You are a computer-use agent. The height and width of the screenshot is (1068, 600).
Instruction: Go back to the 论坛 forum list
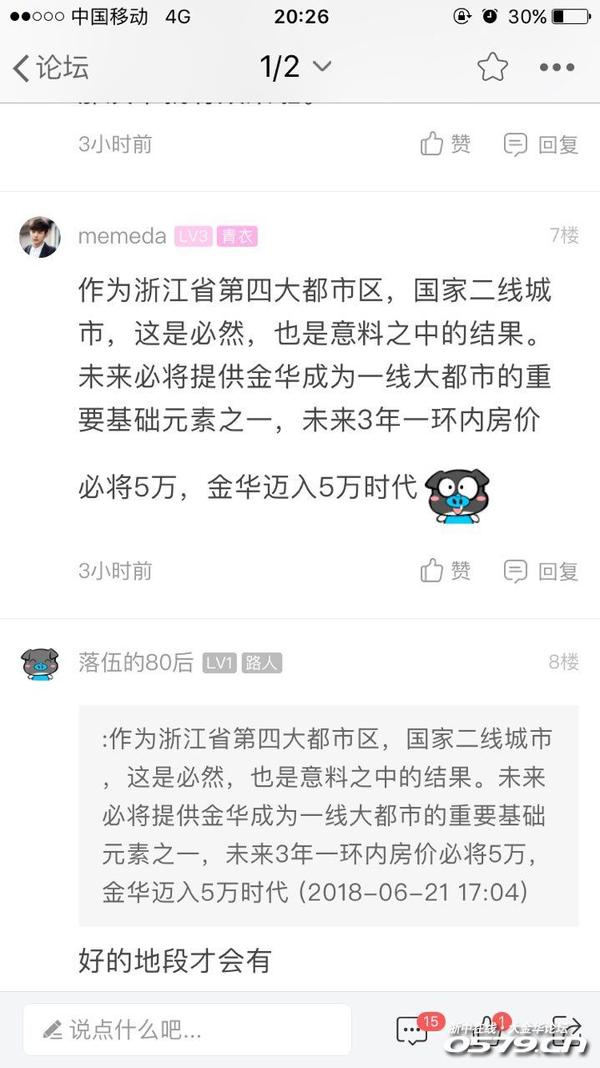[x=50, y=67]
